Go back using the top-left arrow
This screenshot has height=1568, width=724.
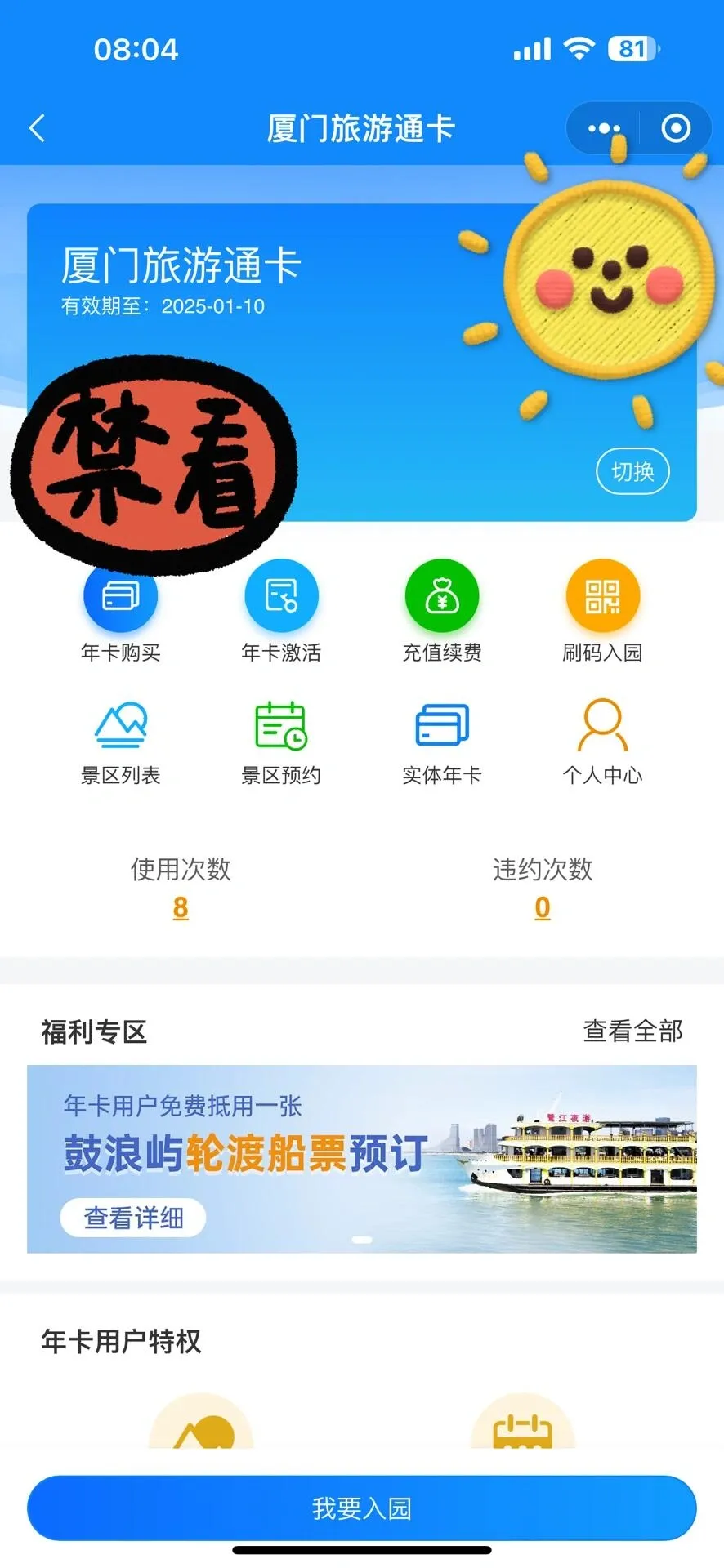coord(38,129)
